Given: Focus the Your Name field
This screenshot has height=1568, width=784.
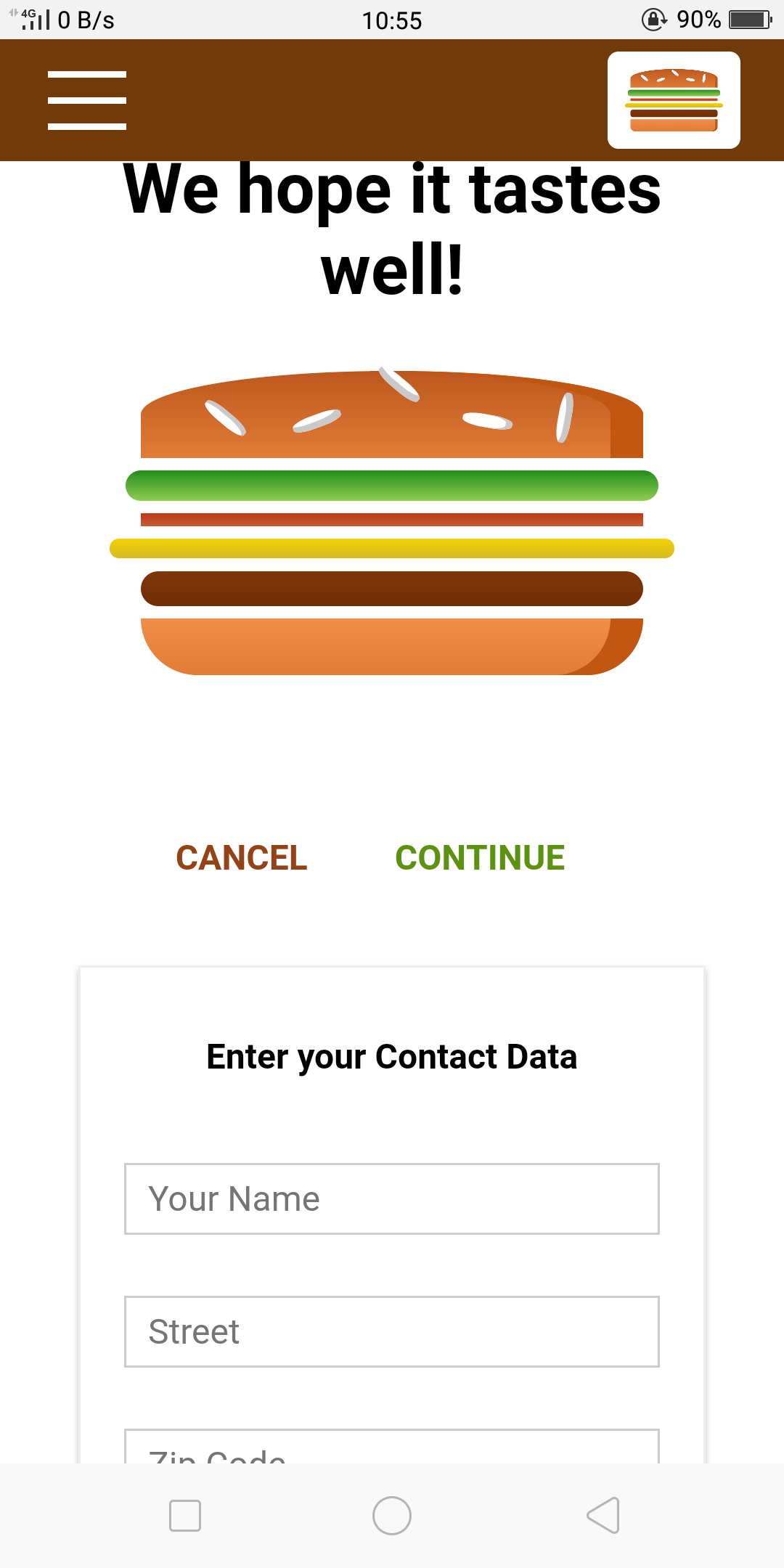Looking at the screenshot, I should (392, 1199).
